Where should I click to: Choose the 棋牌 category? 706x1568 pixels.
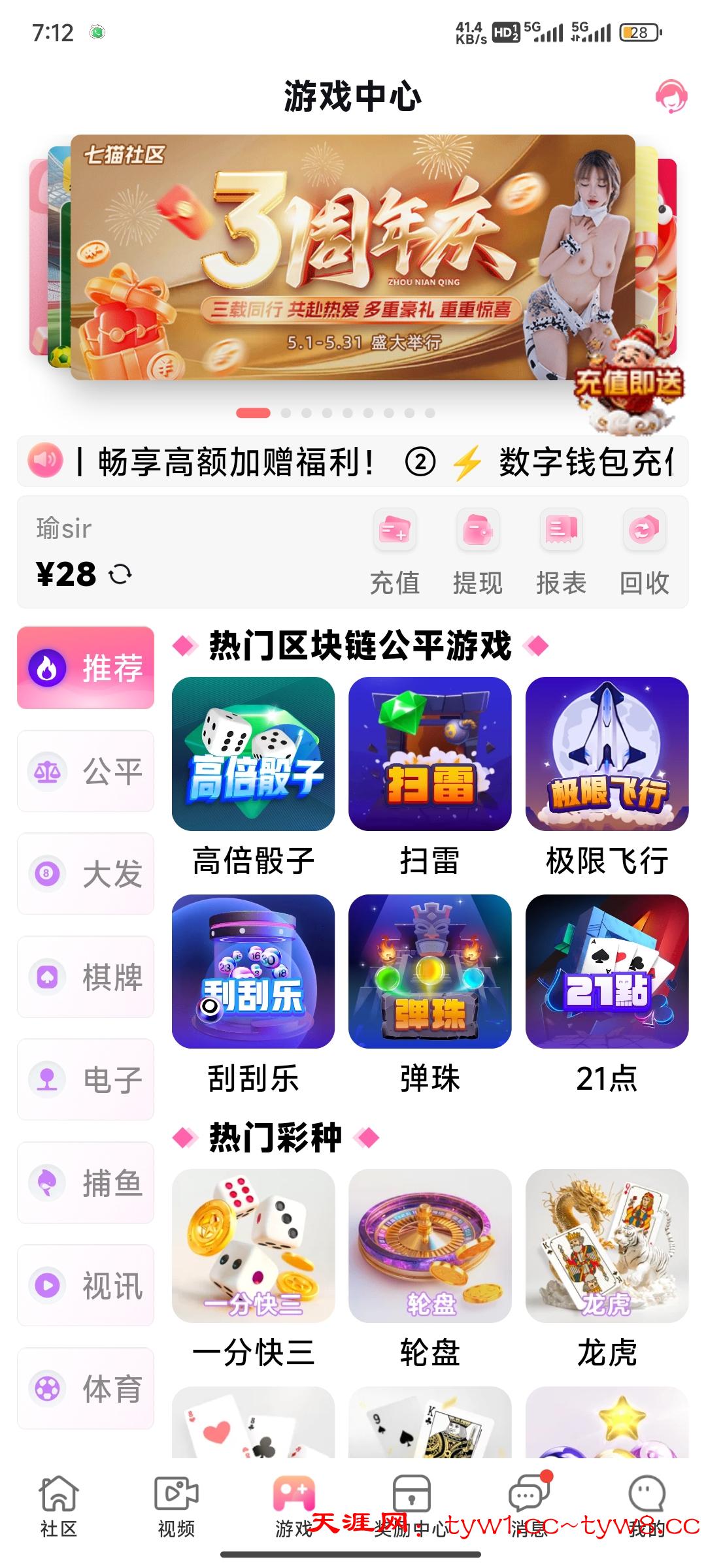[86, 977]
